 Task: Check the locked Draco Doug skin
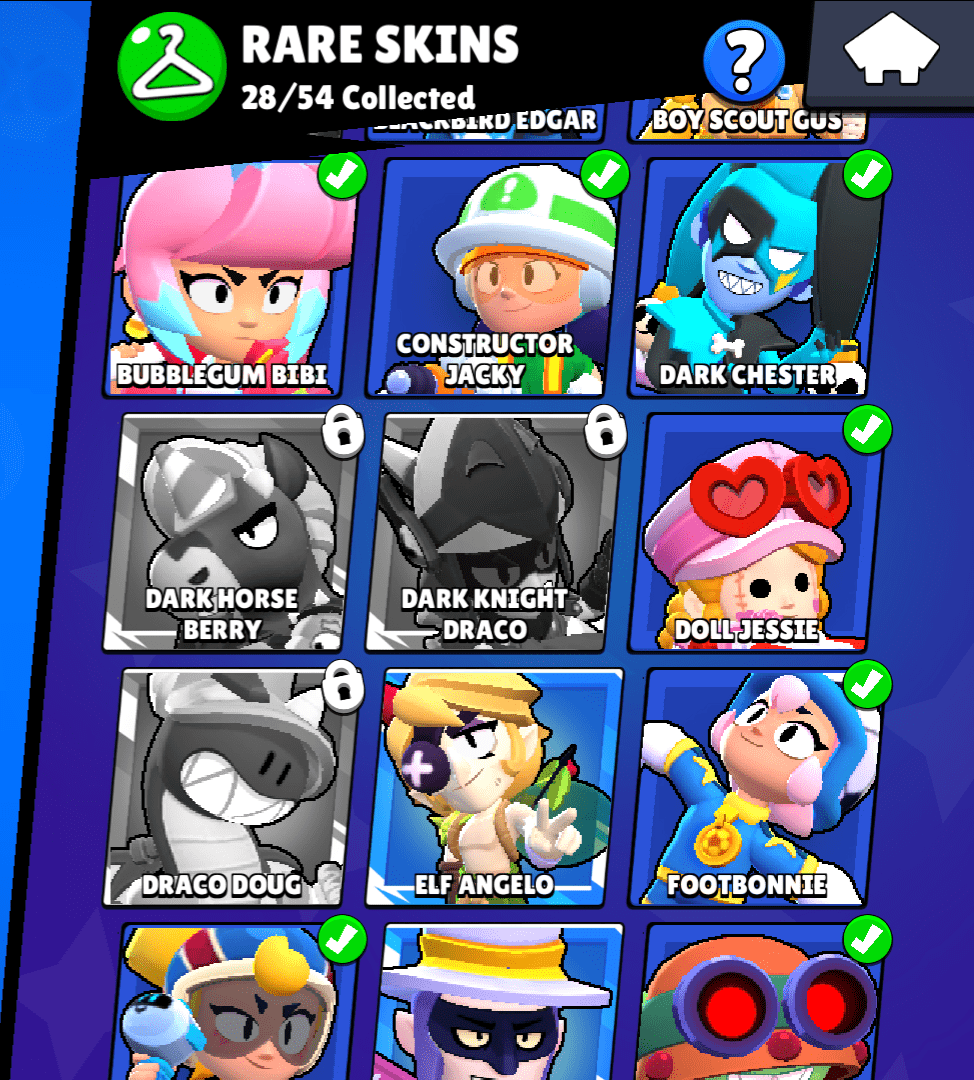tap(231, 788)
